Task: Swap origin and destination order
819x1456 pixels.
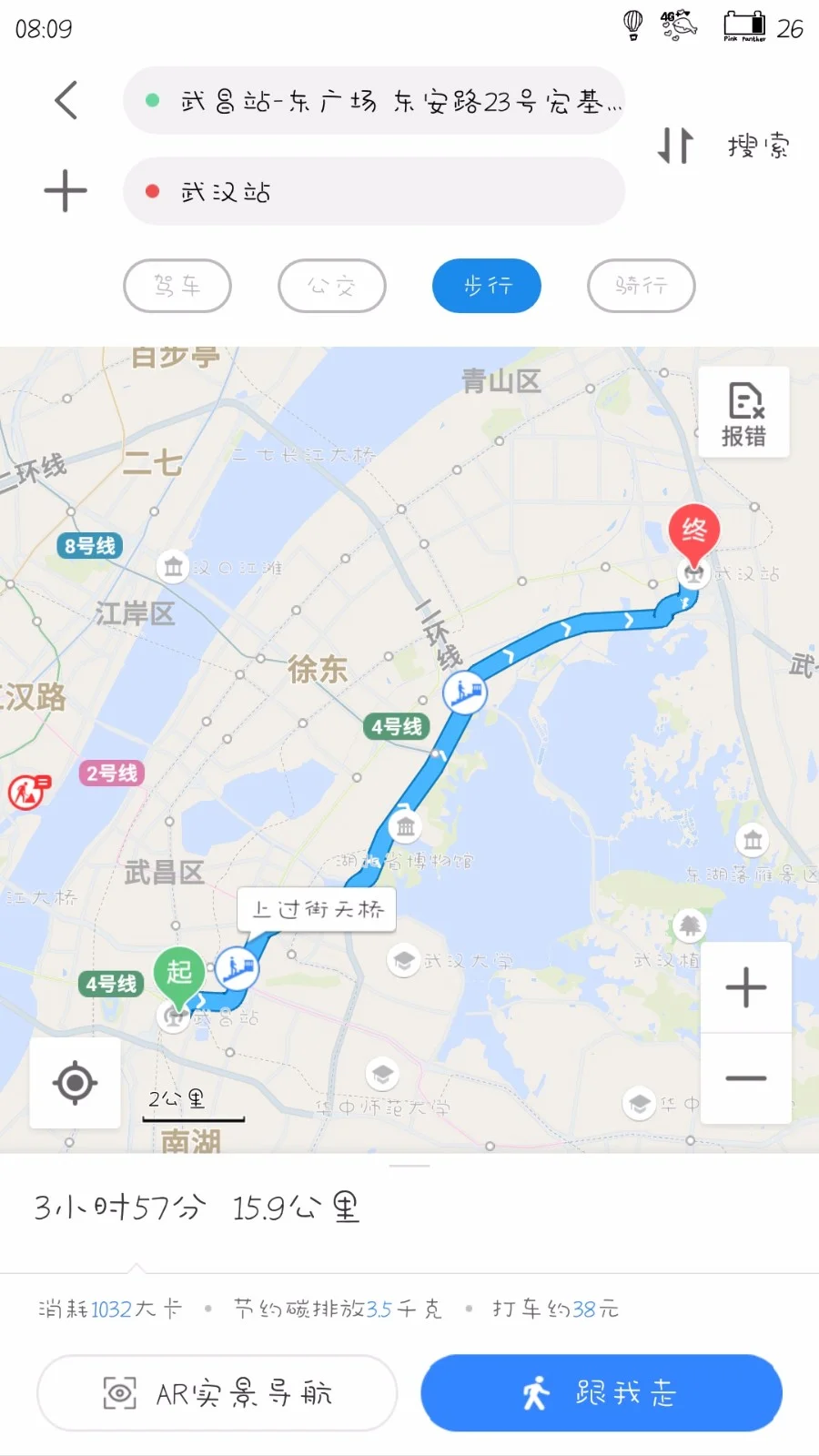Action: pyautogui.click(x=677, y=146)
